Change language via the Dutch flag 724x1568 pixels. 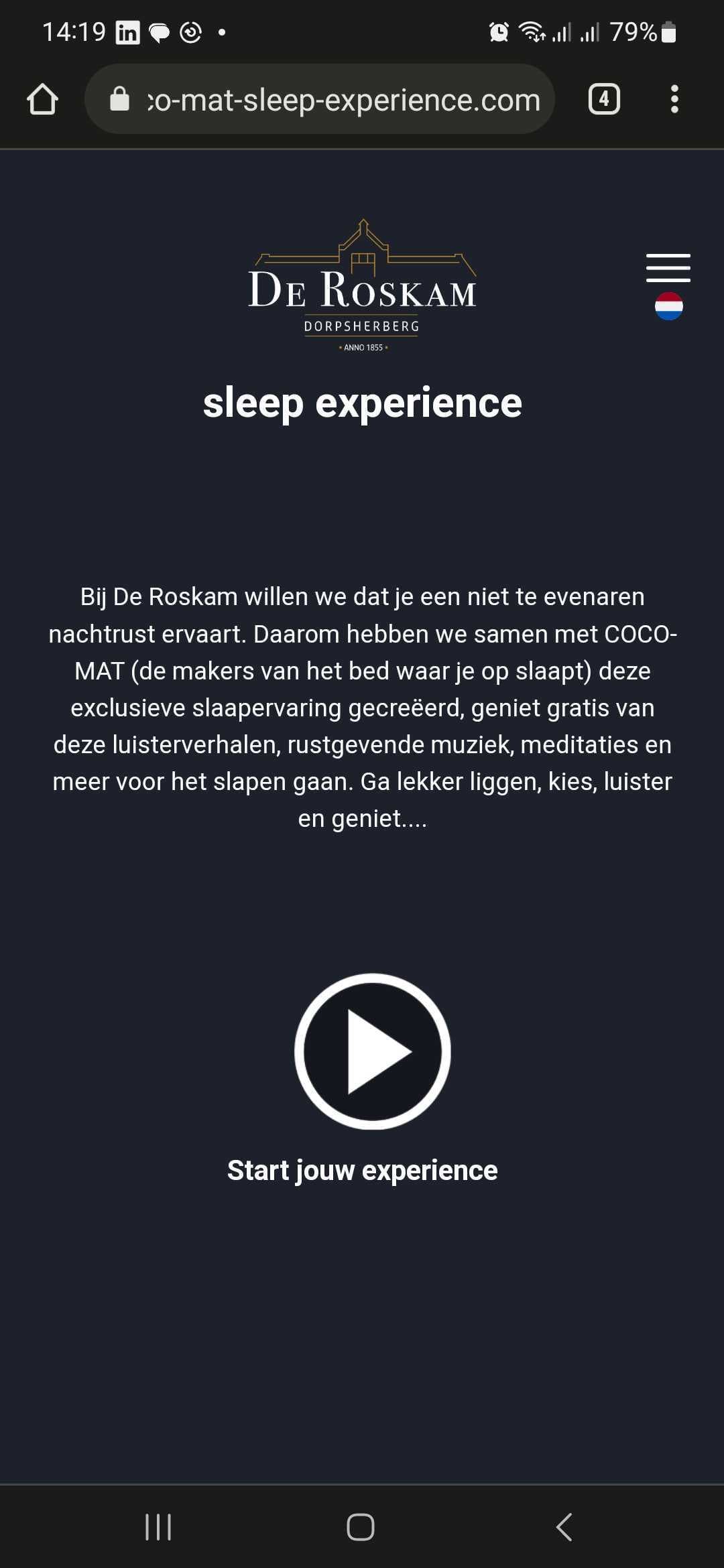[668, 307]
